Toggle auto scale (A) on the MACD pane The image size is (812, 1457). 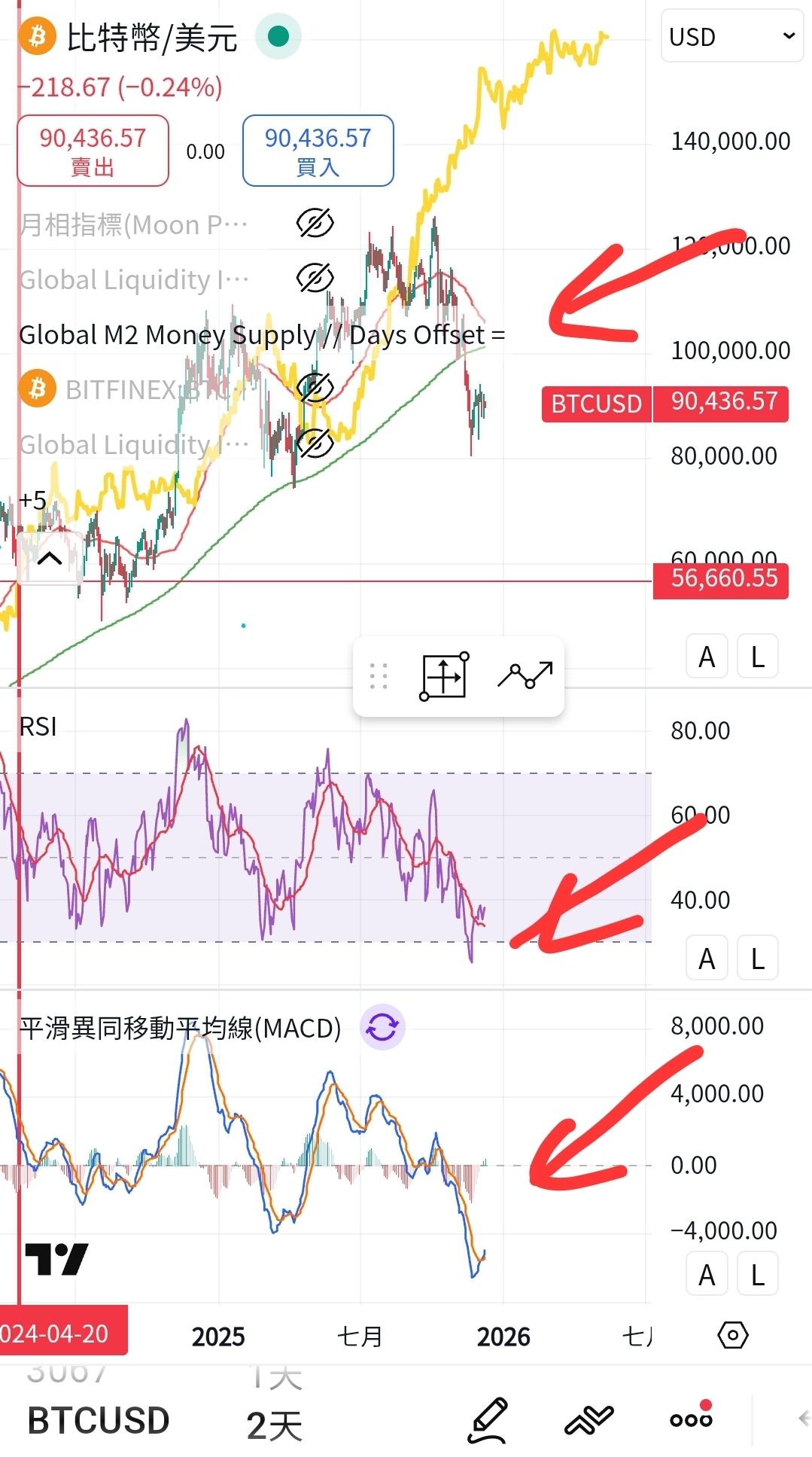coord(707,1275)
